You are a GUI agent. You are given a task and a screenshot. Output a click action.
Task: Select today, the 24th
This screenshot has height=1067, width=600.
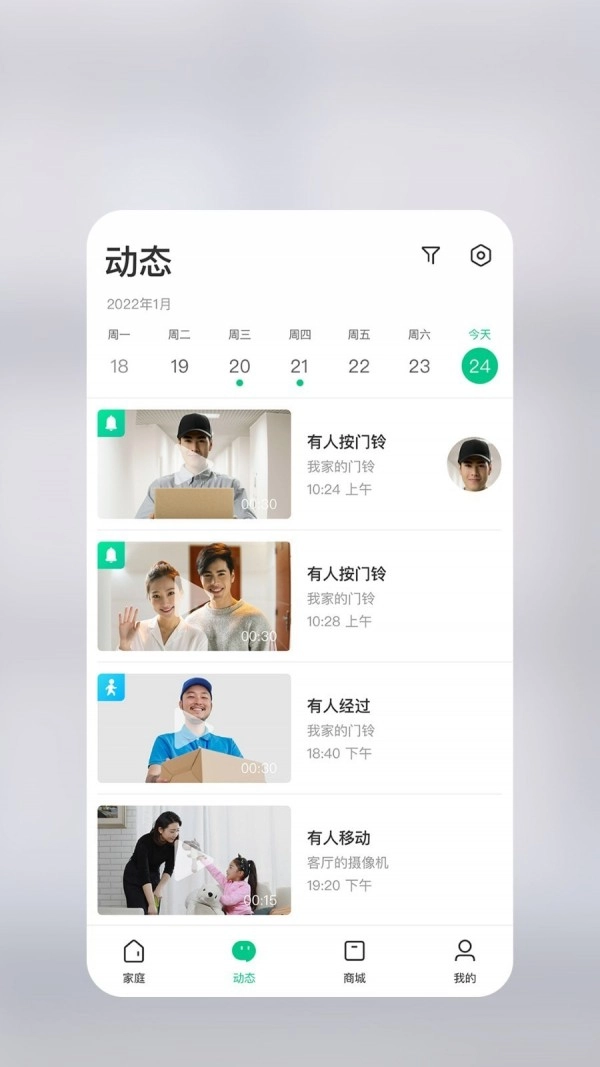[x=480, y=366]
